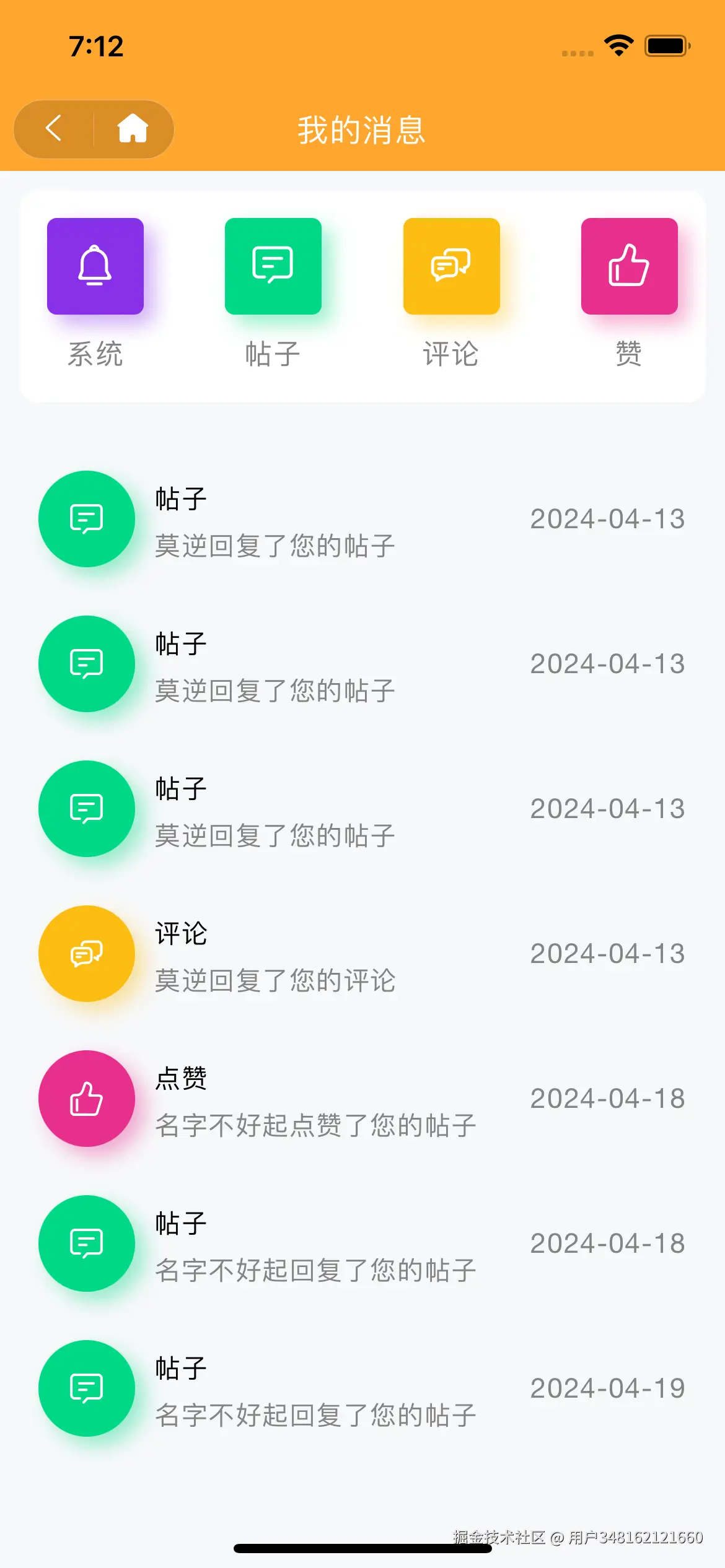Go back using the header arrow
725x1568 pixels.
[x=54, y=128]
